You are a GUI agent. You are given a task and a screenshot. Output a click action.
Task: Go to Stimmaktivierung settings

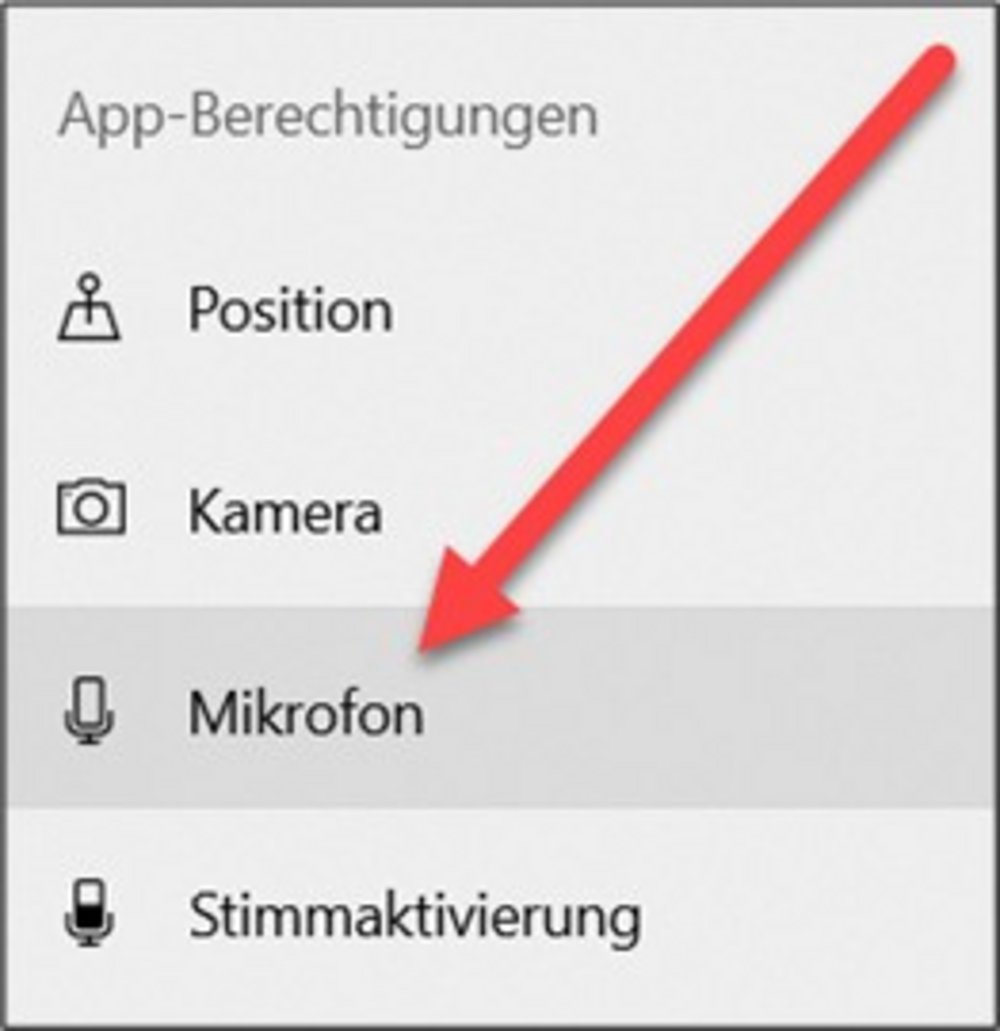(x=412, y=917)
